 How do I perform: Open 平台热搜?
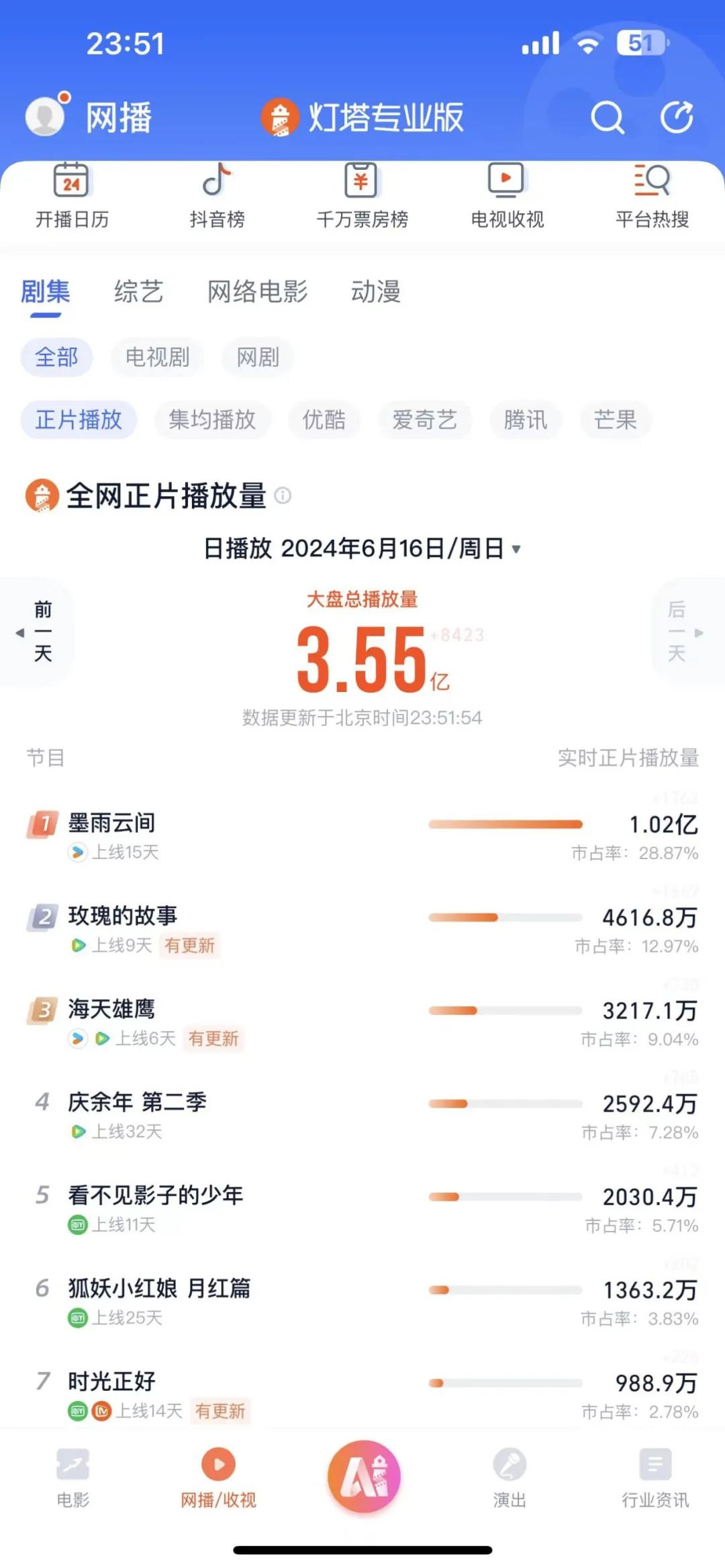click(x=652, y=195)
